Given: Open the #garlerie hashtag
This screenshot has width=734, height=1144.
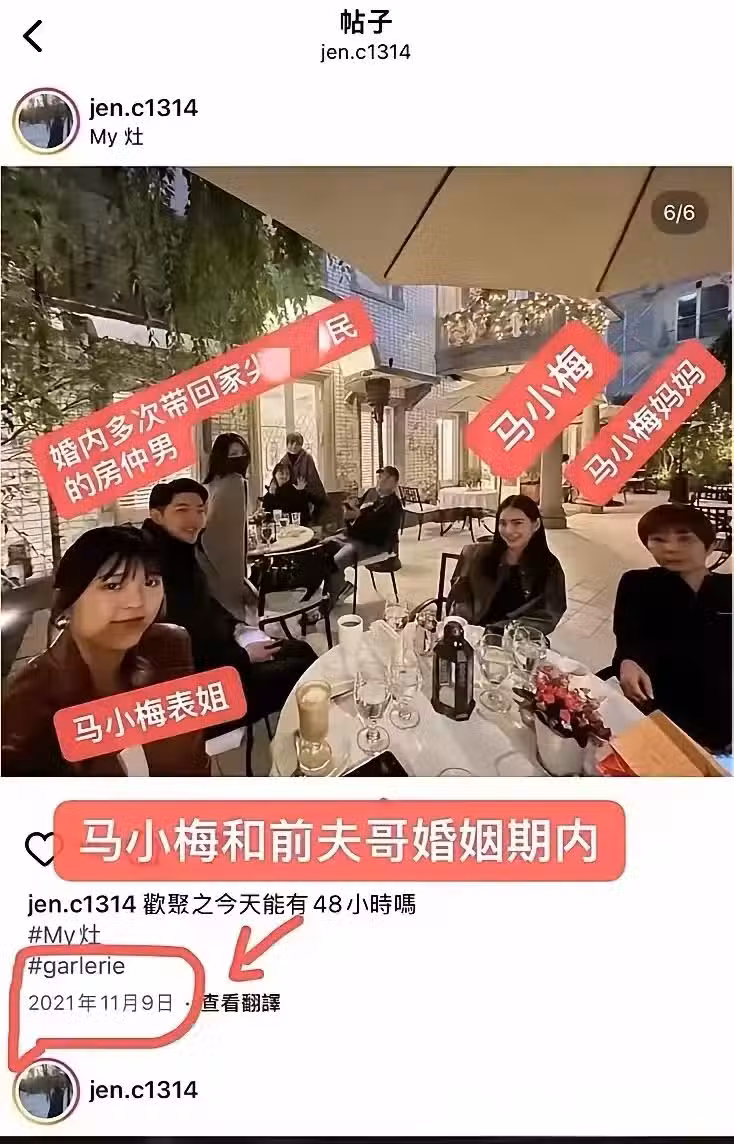Looking at the screenshot, I should click(x=77, y=968).
